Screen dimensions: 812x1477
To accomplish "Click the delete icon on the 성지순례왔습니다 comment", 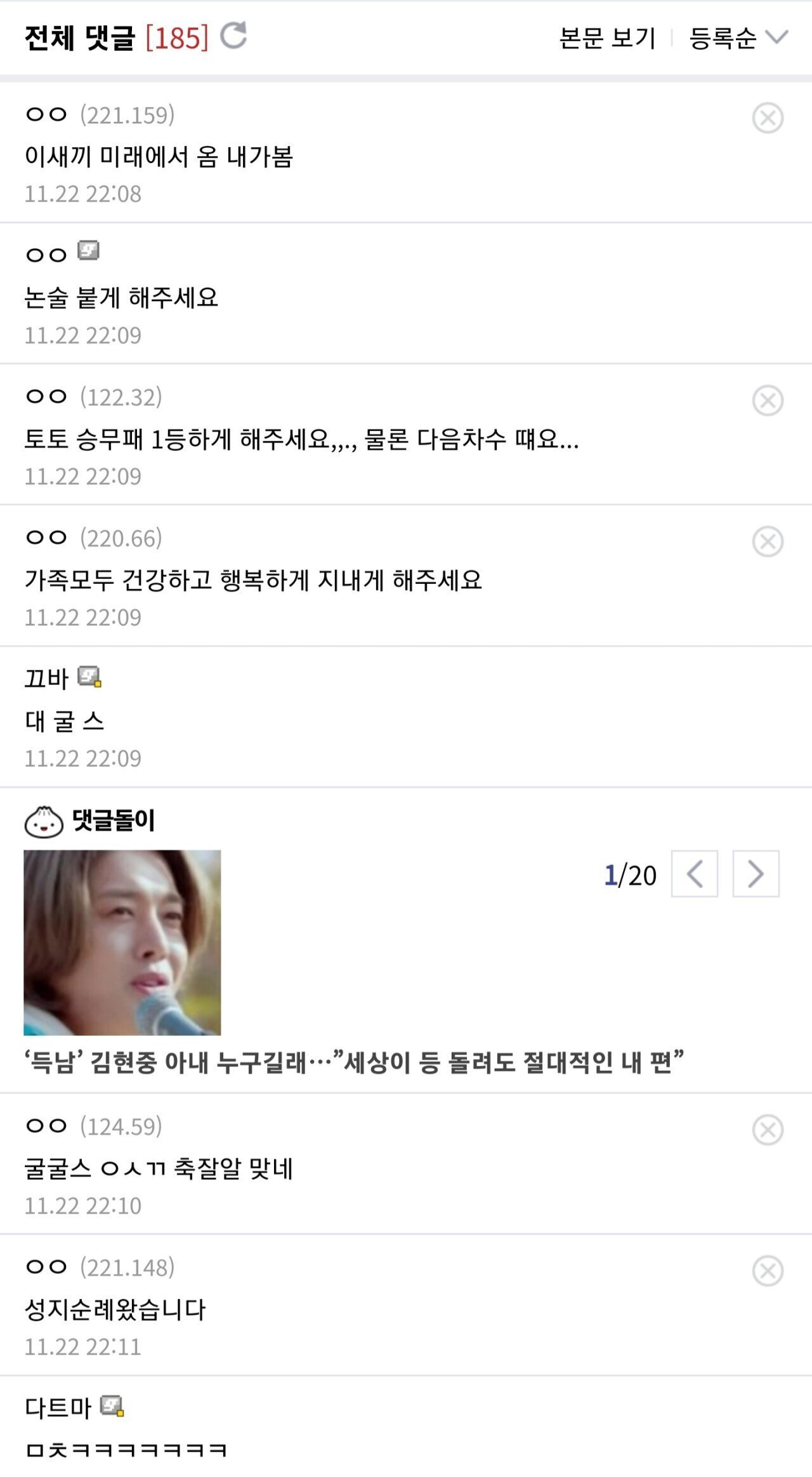I will click(x=769, y=1269).
